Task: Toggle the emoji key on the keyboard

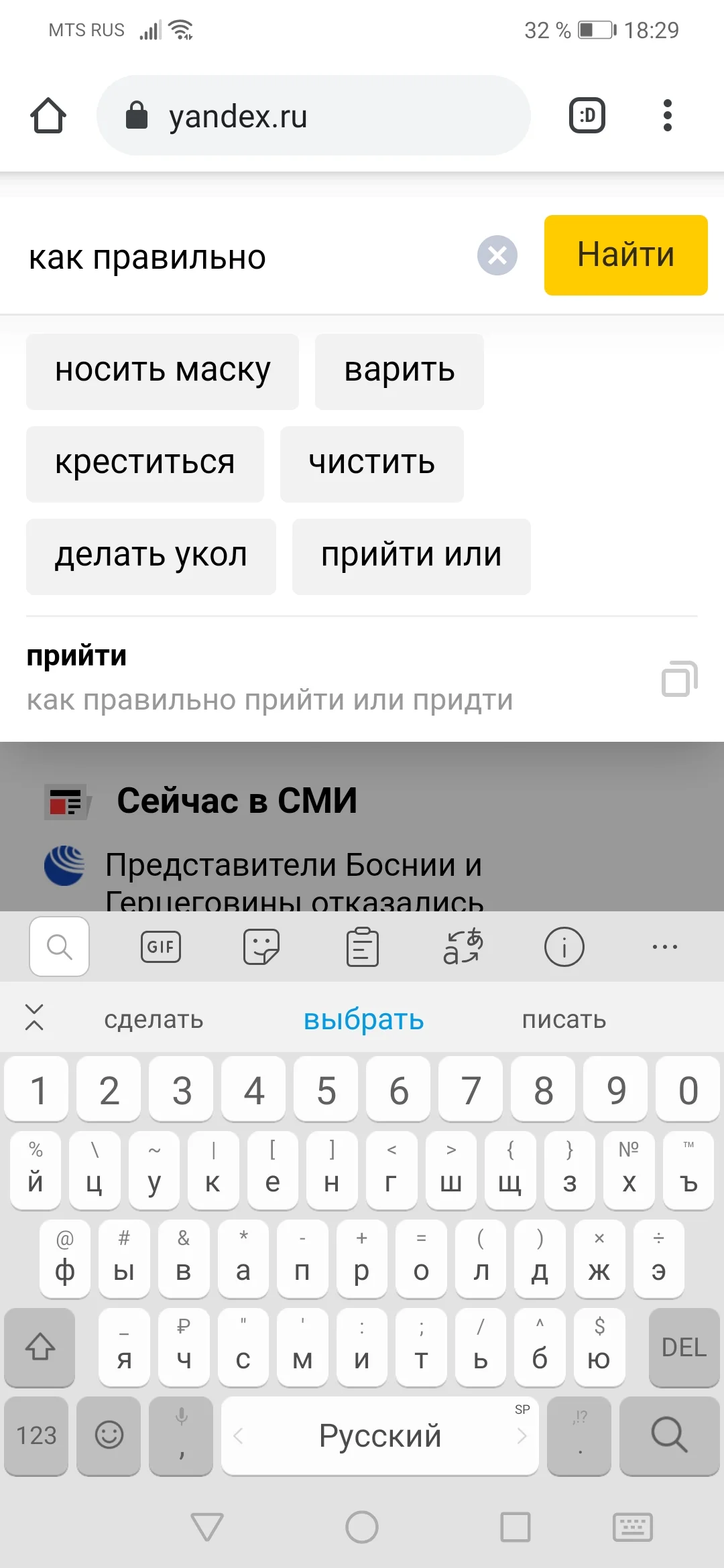Action: click(107, 1437)
